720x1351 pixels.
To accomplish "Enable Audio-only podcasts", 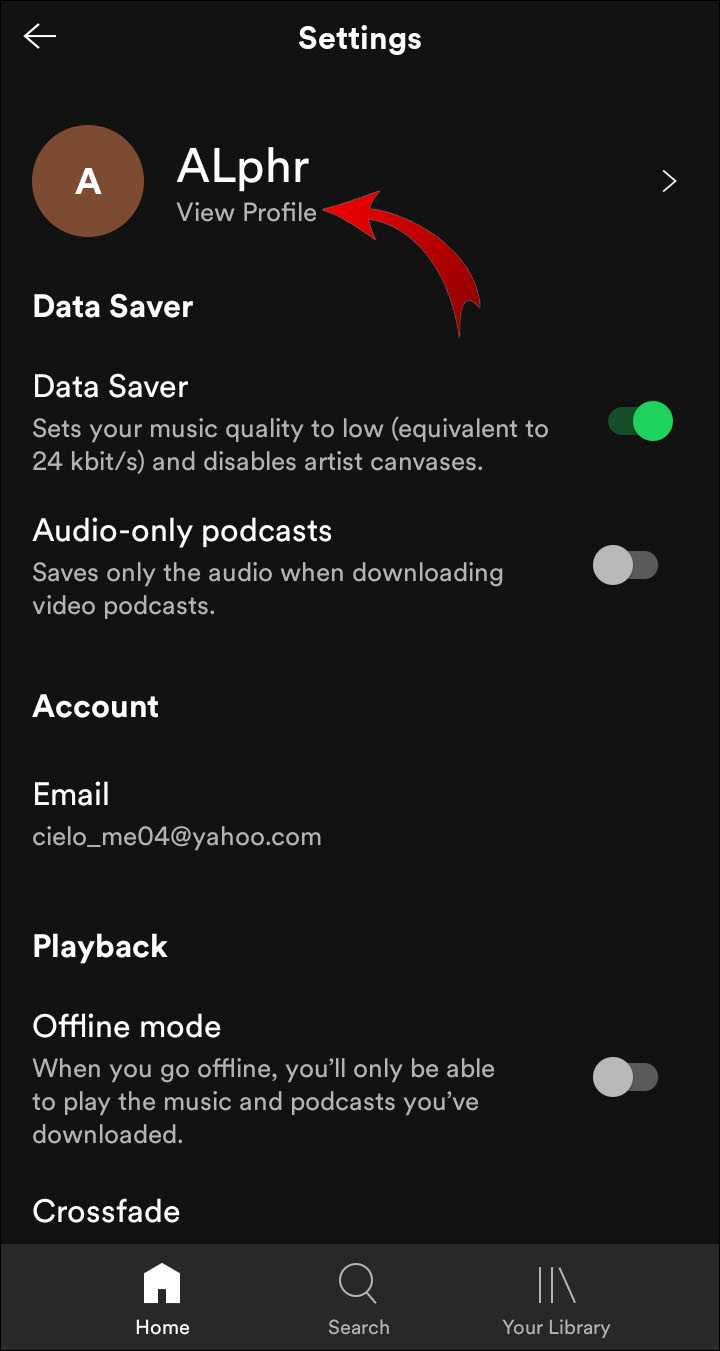I will point(626,565).
